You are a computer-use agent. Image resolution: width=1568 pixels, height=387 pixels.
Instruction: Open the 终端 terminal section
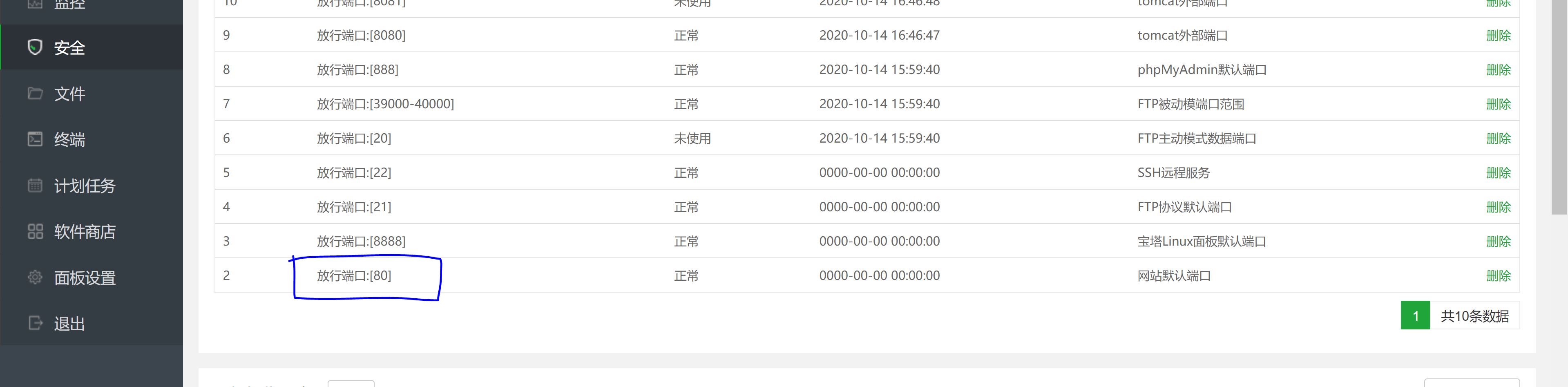click(x=69, y=139)
